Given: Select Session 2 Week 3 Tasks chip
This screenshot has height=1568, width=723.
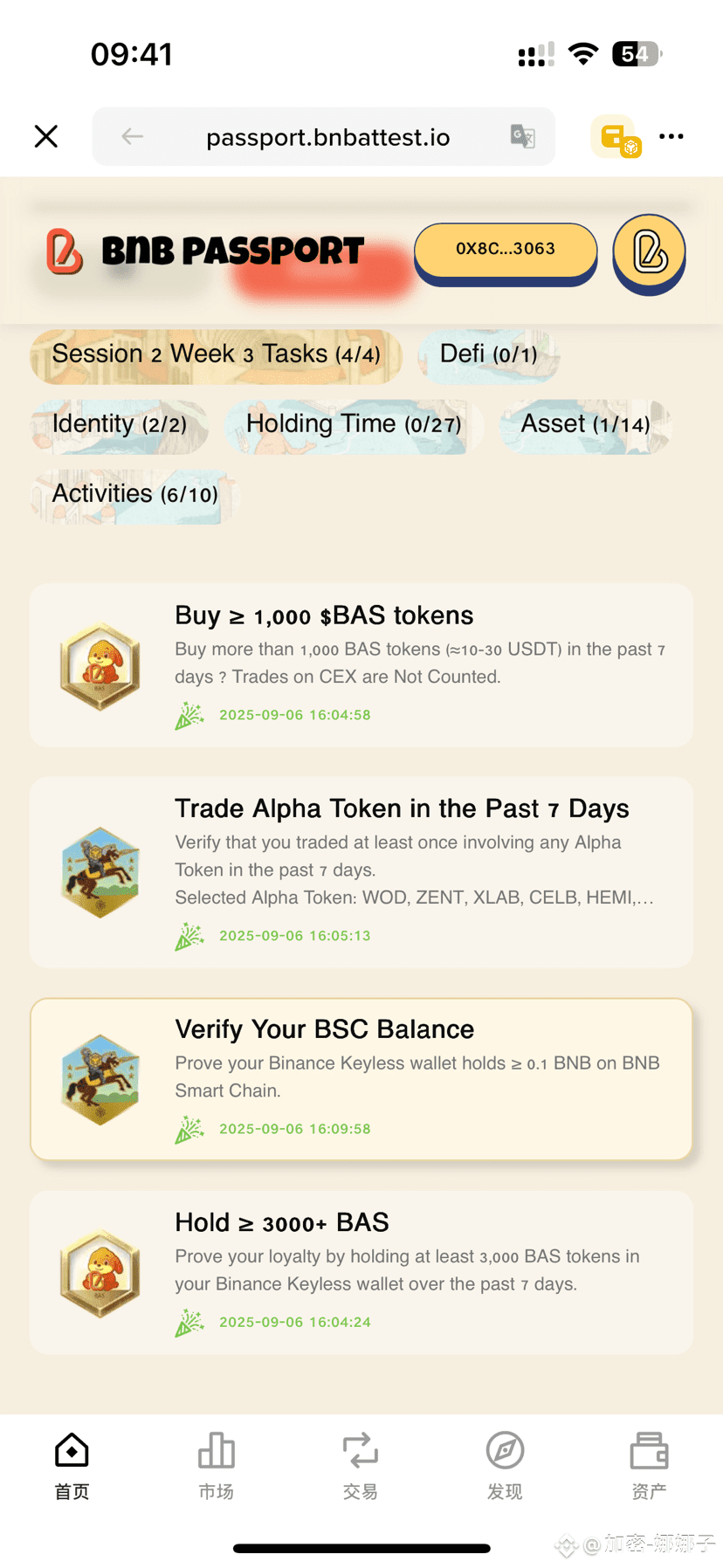Looking at the screenshot, I should [216, 356].
